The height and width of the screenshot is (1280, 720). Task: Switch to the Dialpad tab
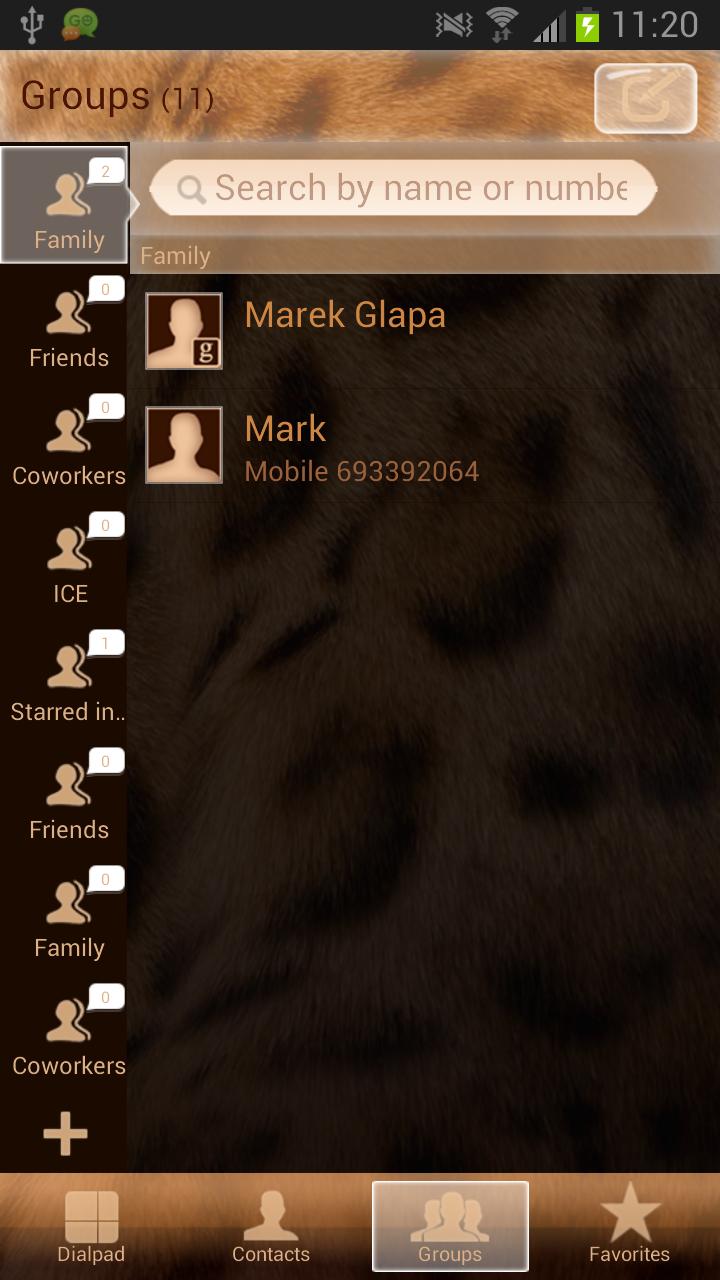91,1227
